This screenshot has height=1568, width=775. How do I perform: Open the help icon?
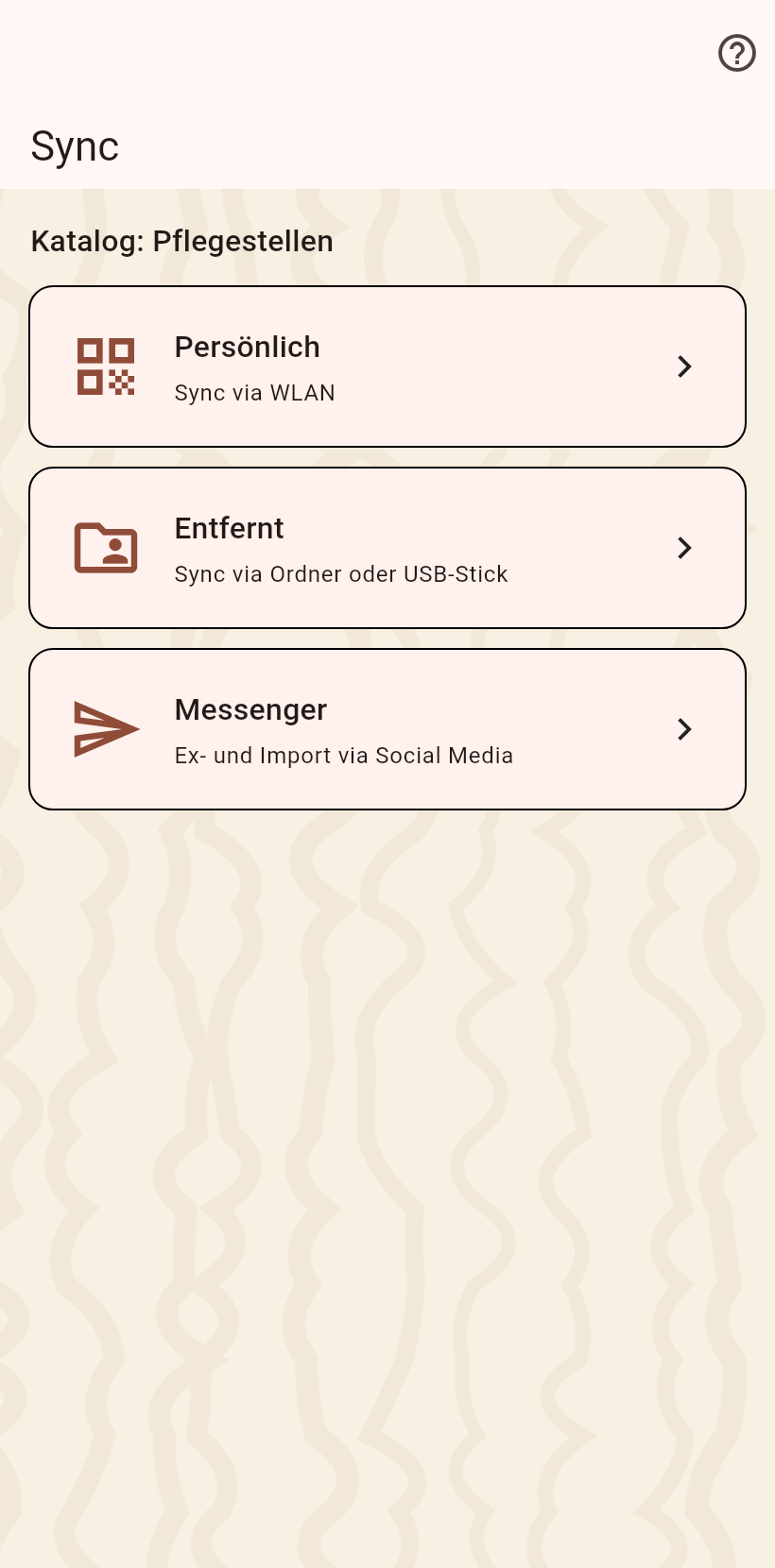click(x=737, y=53)
